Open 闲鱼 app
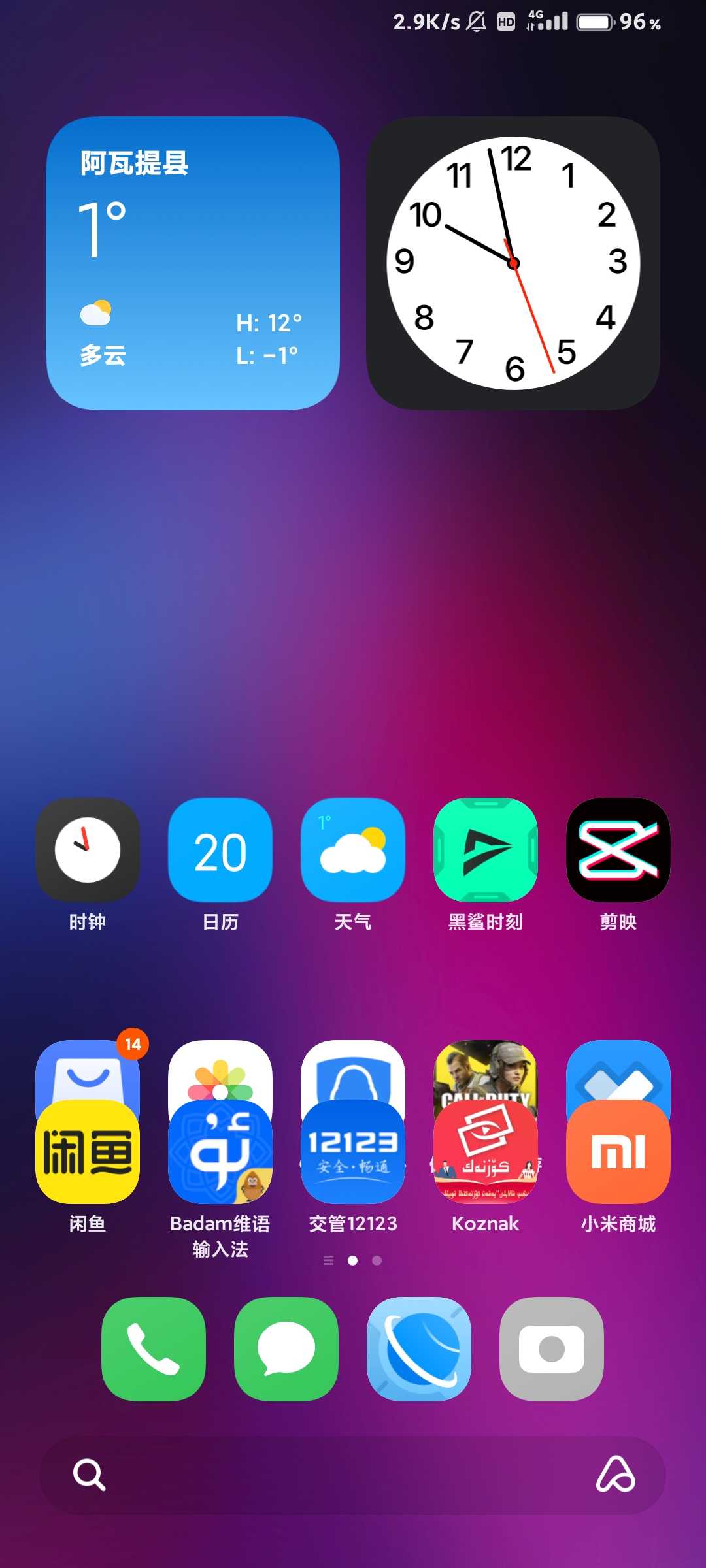This screenshot has width=706, height=1568. pyautogui.click(x=88, y=1152)
